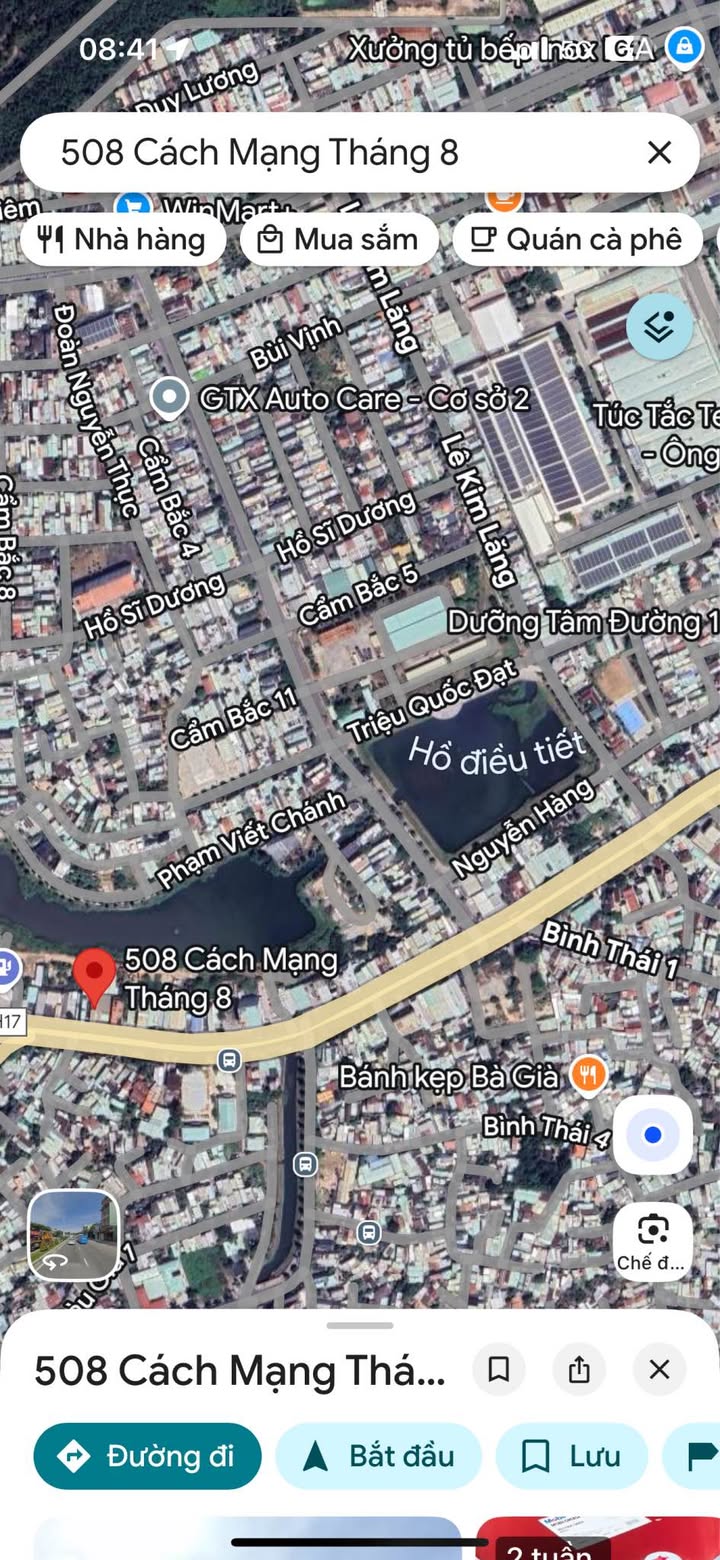
Task: Close the place details sheet
Action: click(x=659, y=1369)
